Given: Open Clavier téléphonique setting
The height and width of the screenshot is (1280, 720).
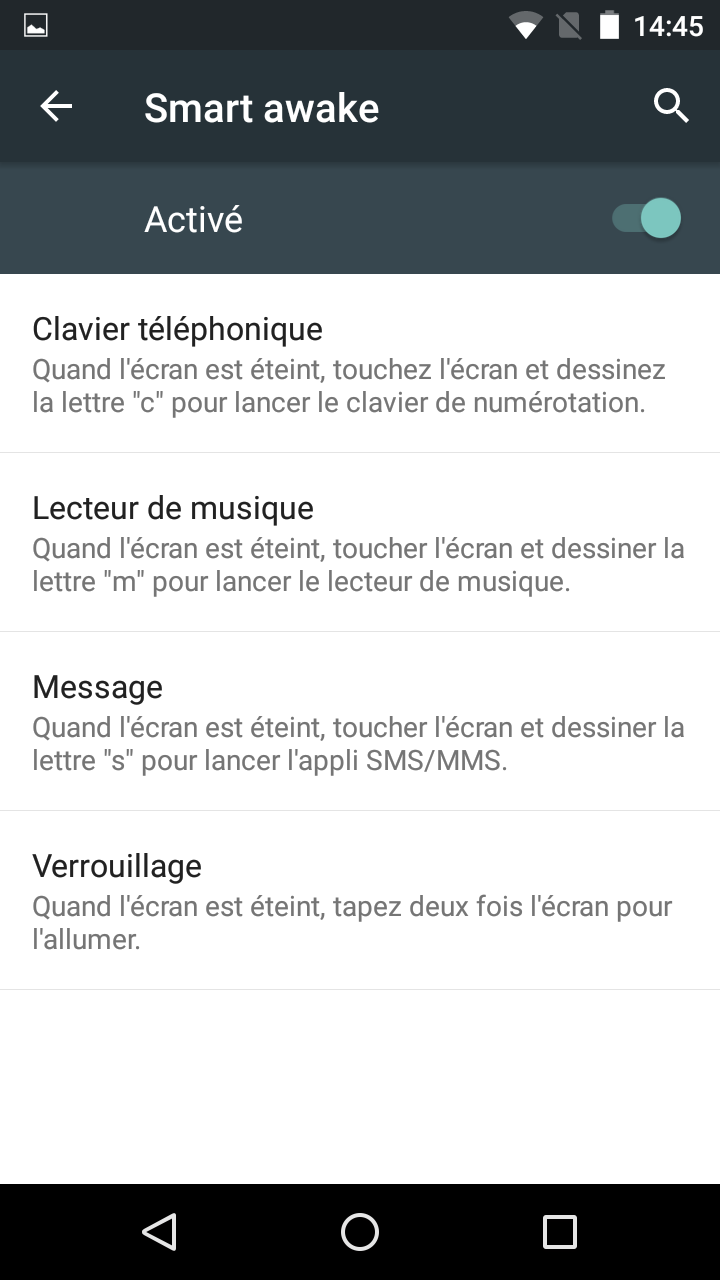Looking at the screenshot, I should tap(360, 364).
